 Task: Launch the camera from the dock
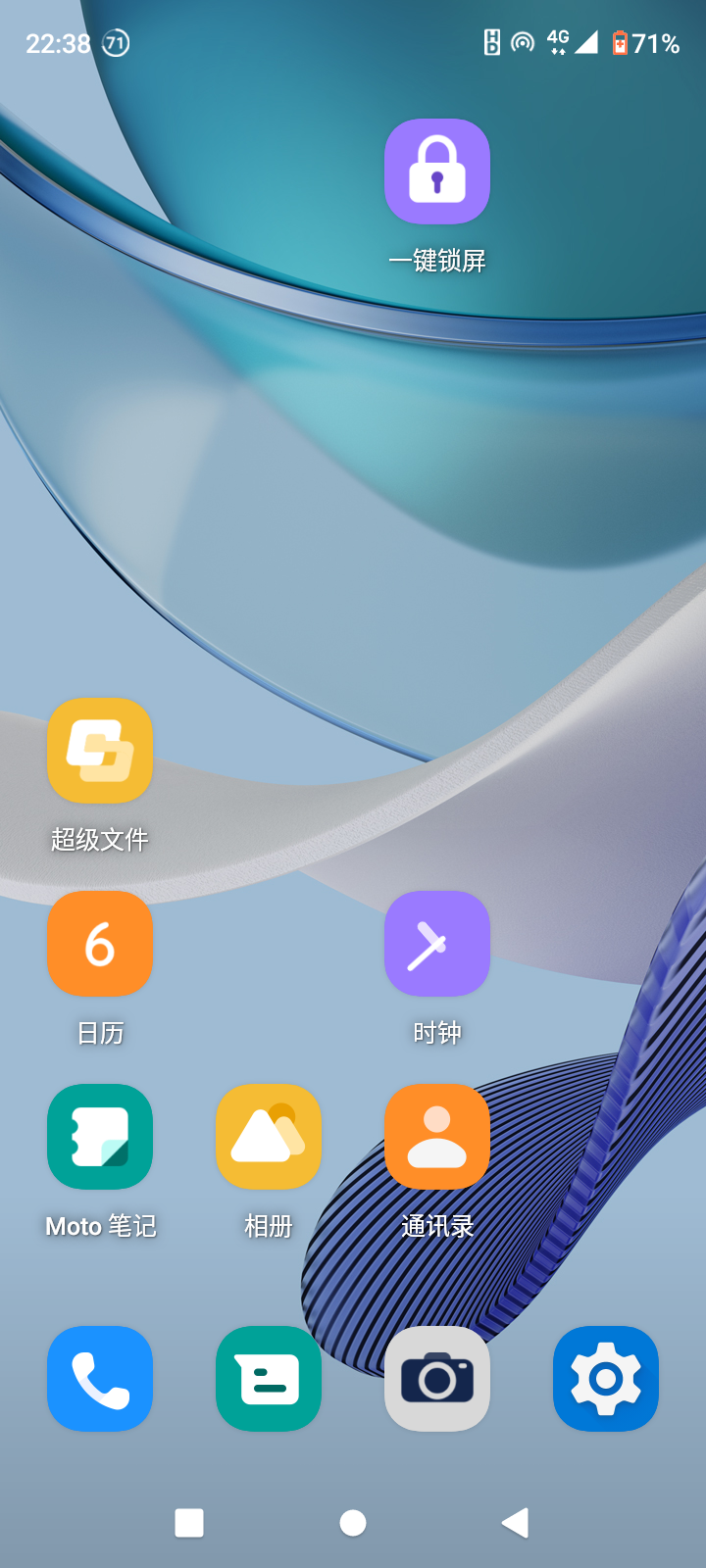[437, 1379]
